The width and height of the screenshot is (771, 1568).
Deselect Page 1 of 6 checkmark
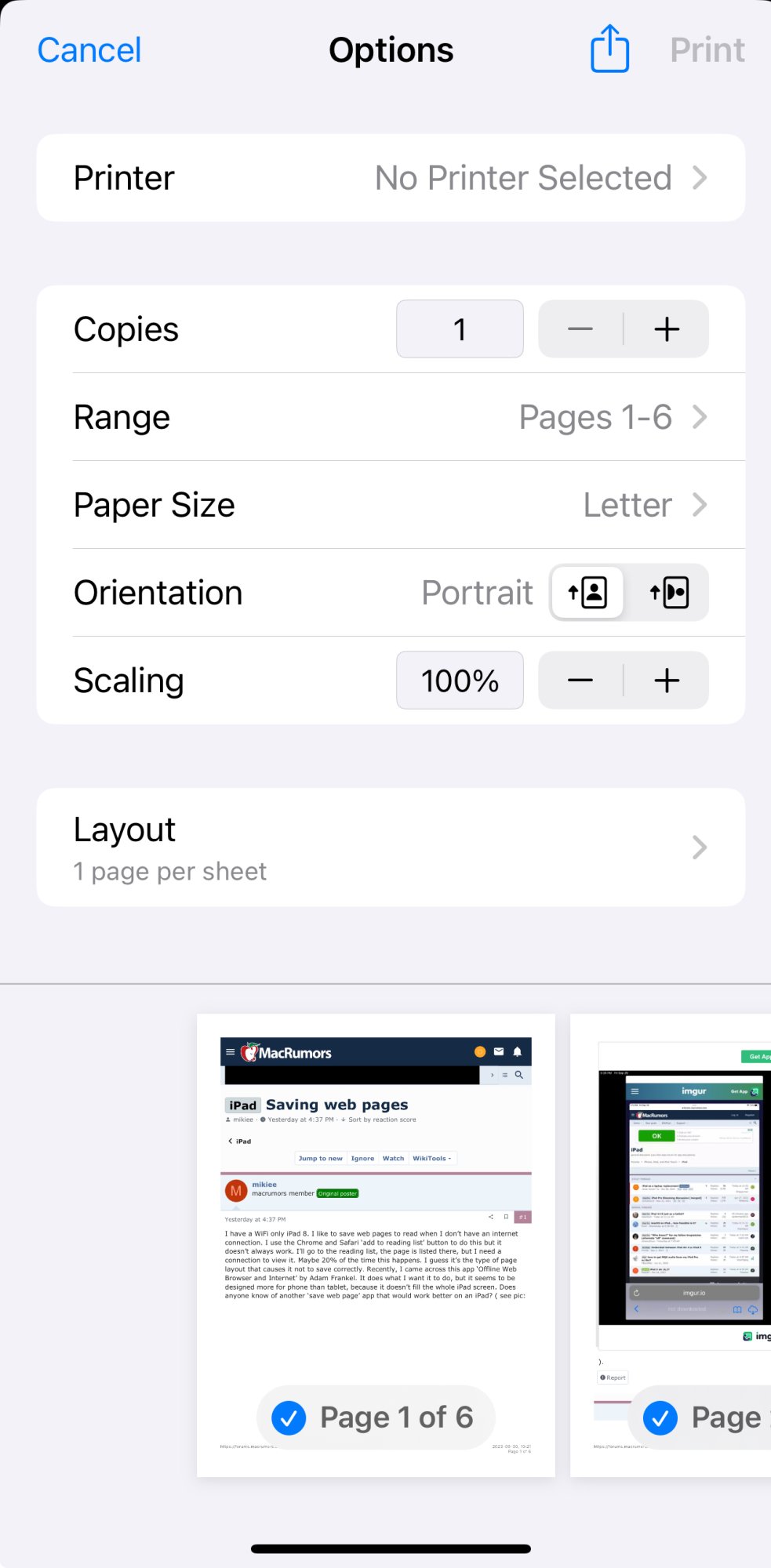289,1417
